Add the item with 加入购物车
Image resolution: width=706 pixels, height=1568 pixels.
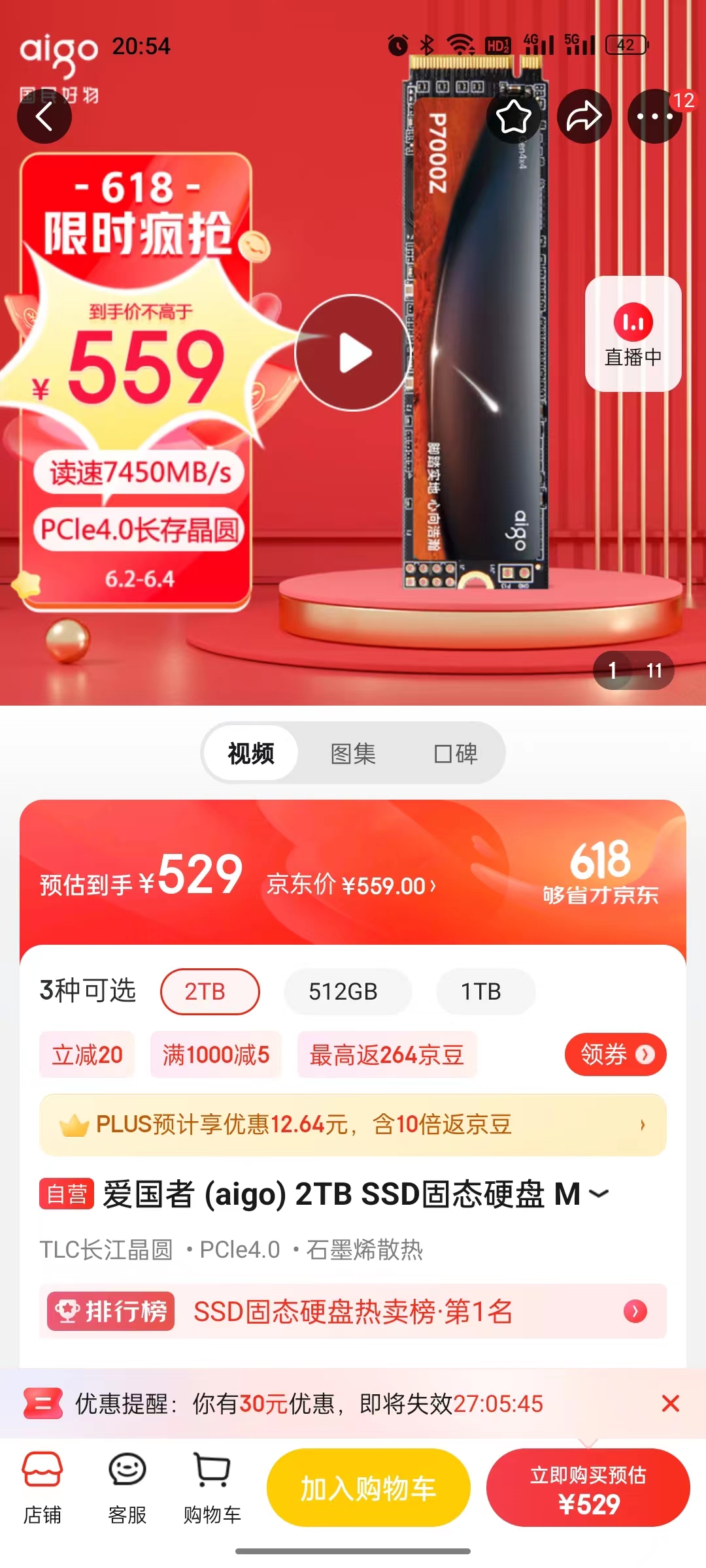pos(368,1489)
